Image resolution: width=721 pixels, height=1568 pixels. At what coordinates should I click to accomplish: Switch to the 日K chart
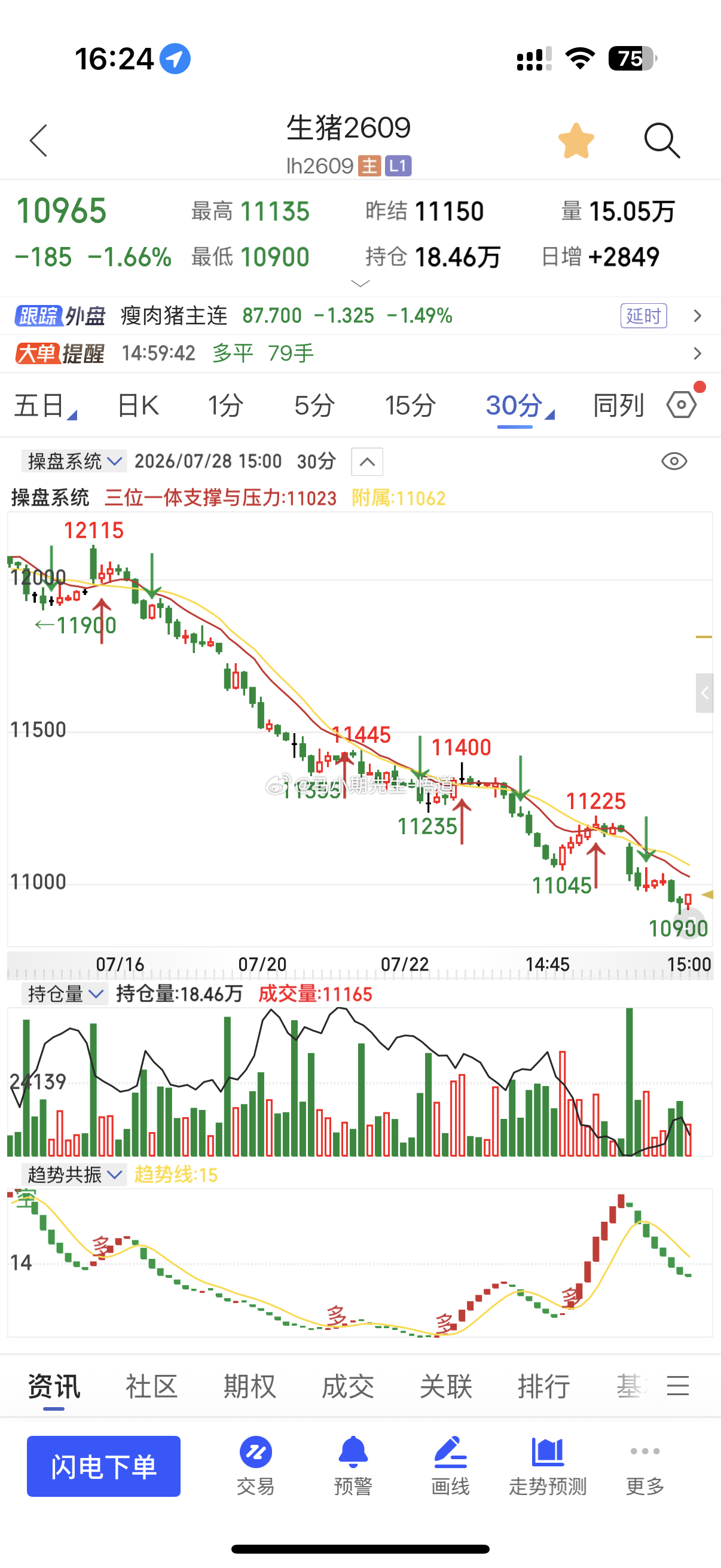tap(138, 405)
